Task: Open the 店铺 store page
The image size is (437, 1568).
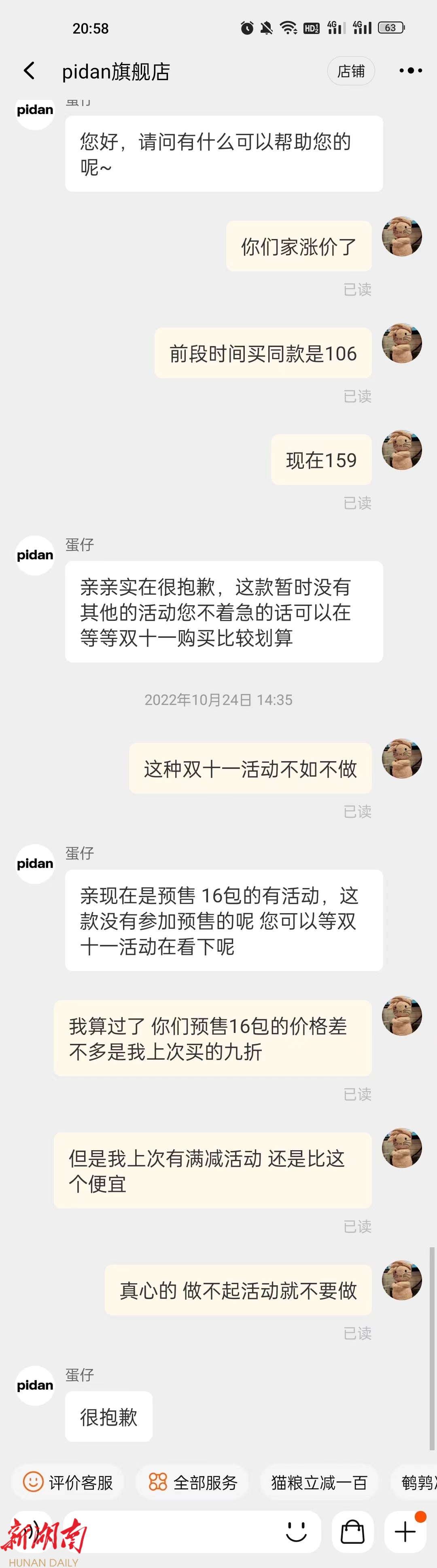Action: pyautogui.click(x=350, y=71)
